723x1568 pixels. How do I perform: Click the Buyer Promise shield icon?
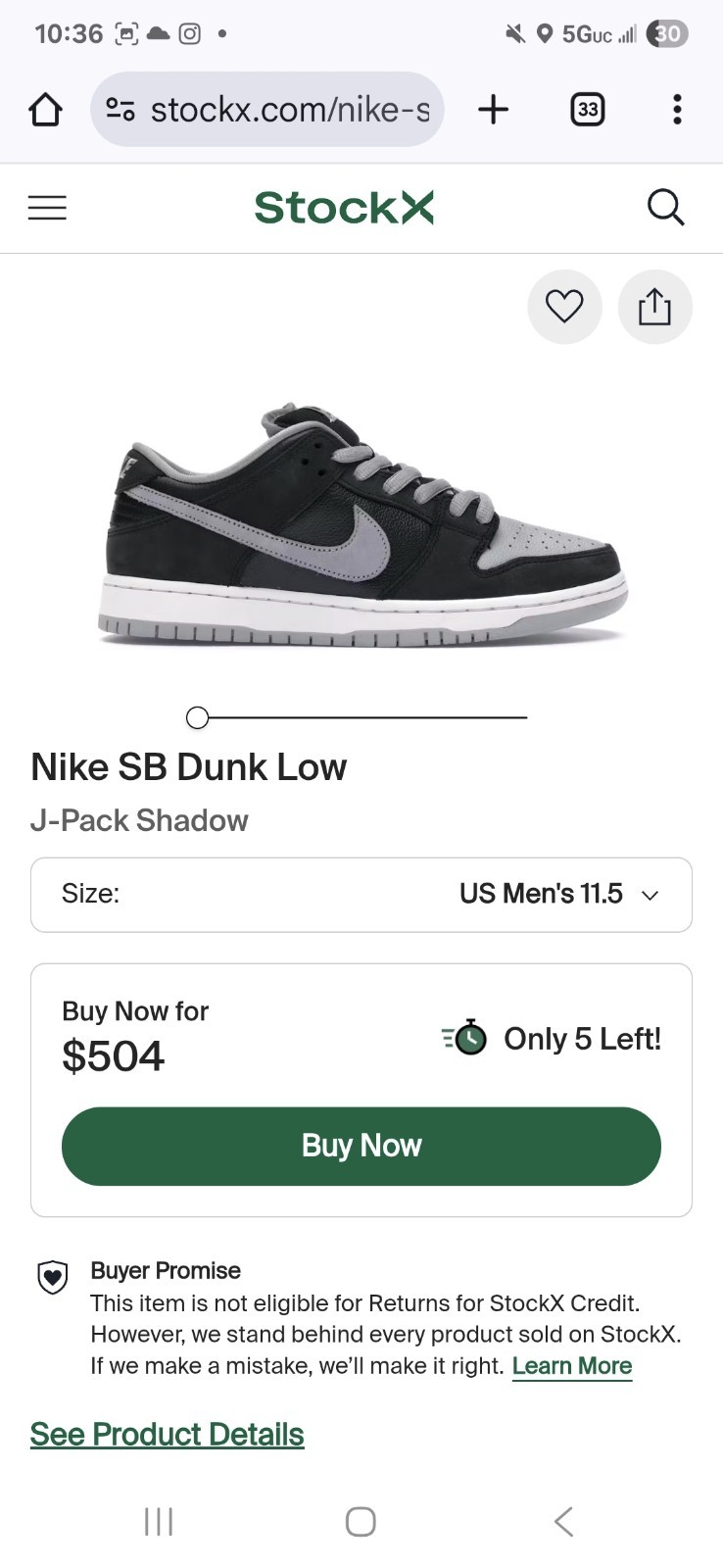pos(54,1278)
